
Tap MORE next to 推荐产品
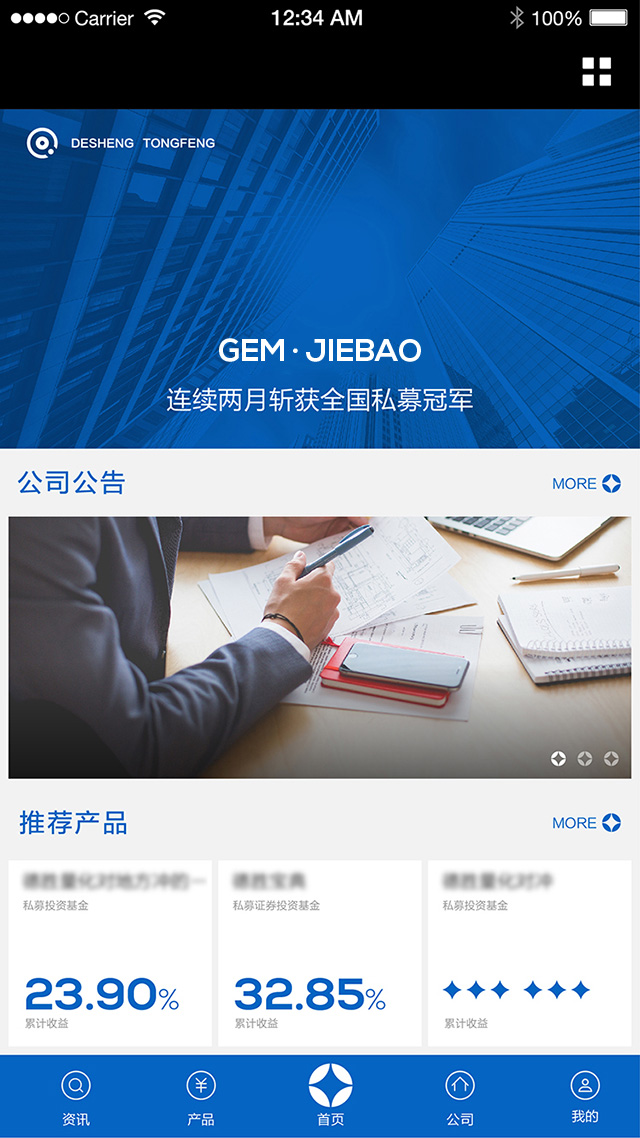[586, 823]
